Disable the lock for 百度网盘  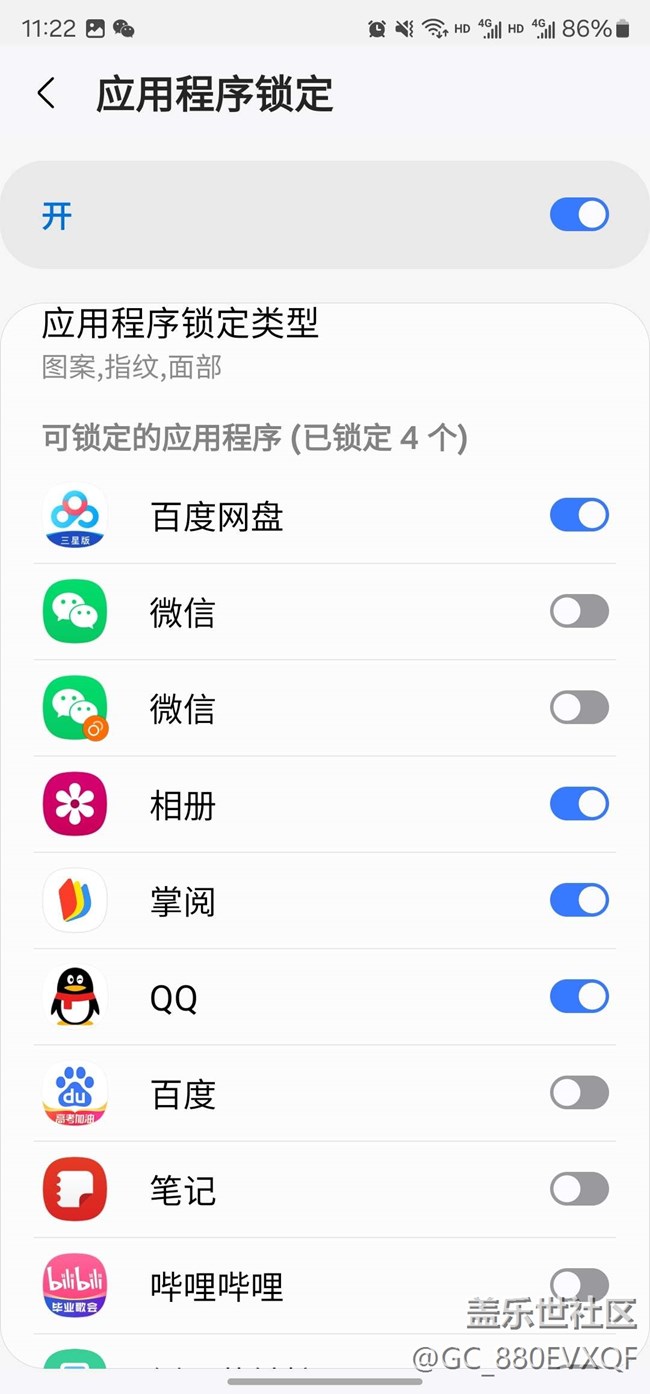point(579,515)
